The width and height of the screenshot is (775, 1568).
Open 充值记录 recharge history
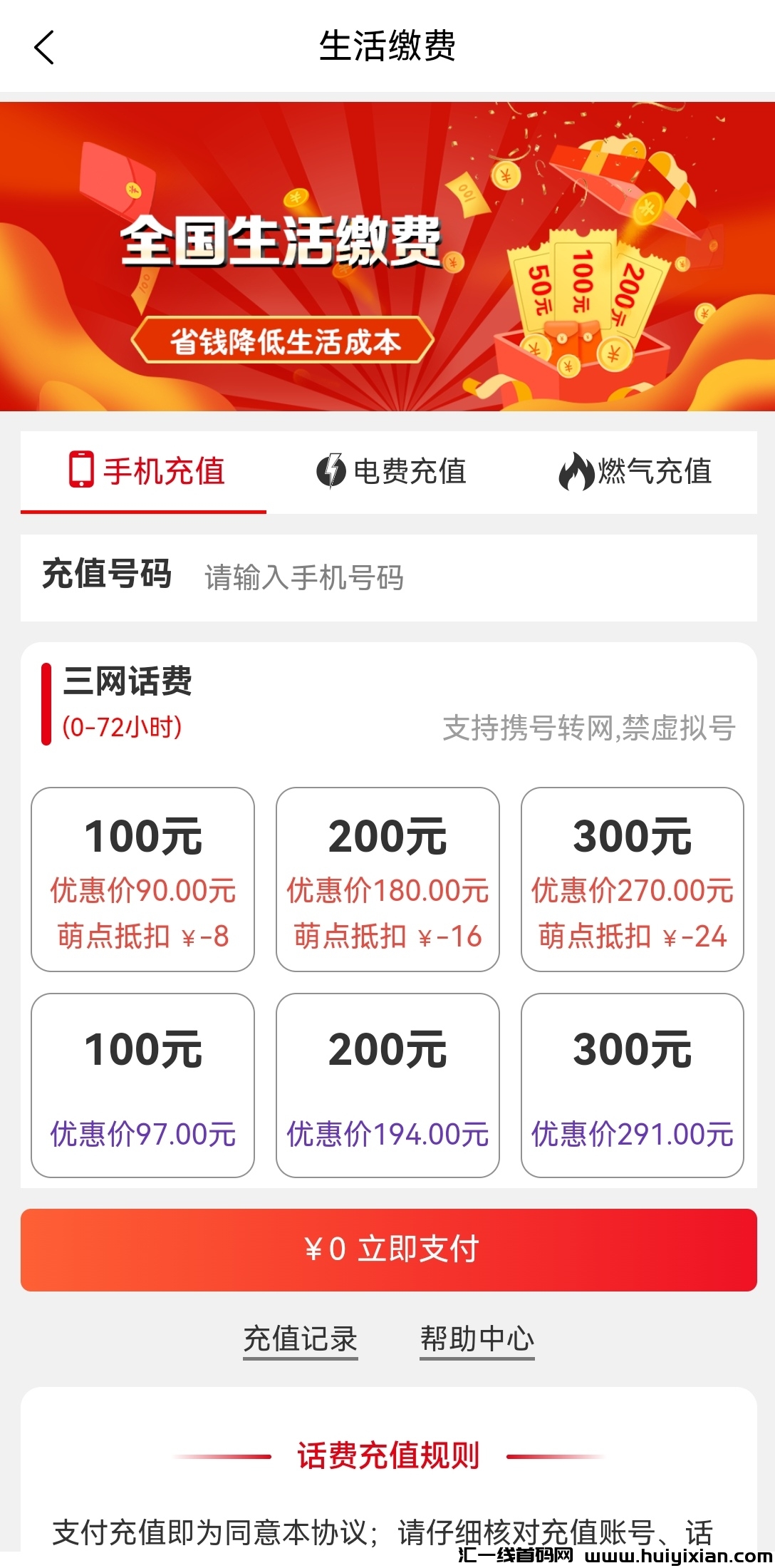pyautogui.click(x=300, y=1339)
